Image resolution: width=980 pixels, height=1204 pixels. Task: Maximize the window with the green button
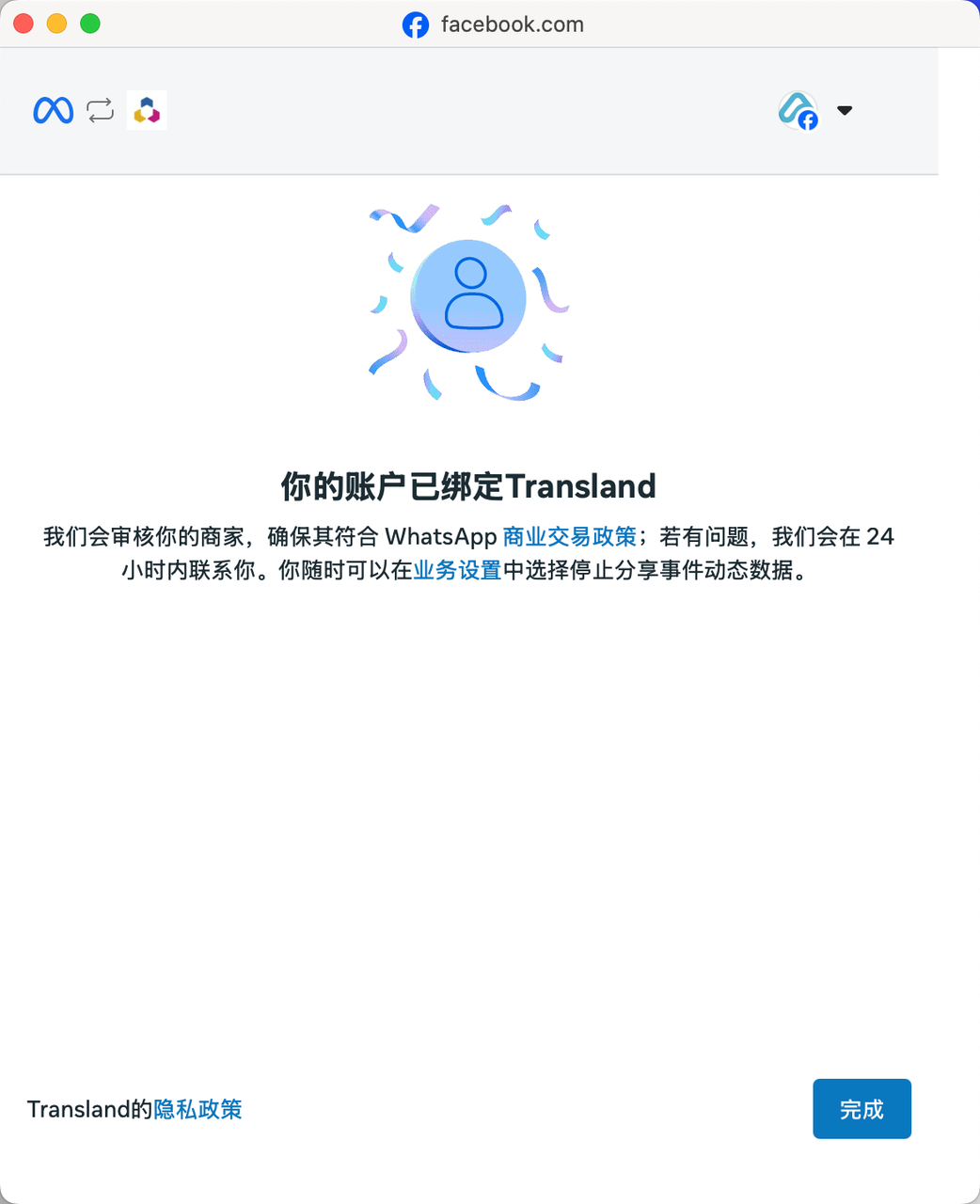pos(90,24)
